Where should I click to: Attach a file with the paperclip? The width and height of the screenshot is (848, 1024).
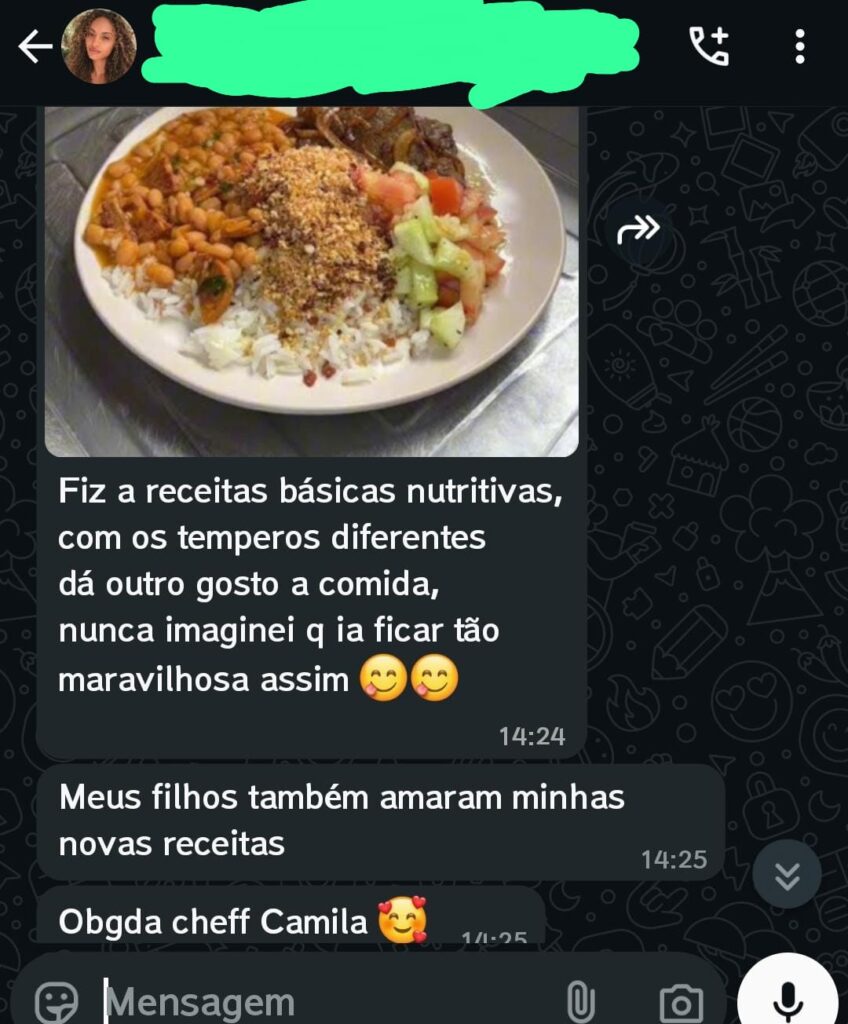point(580,1001)
